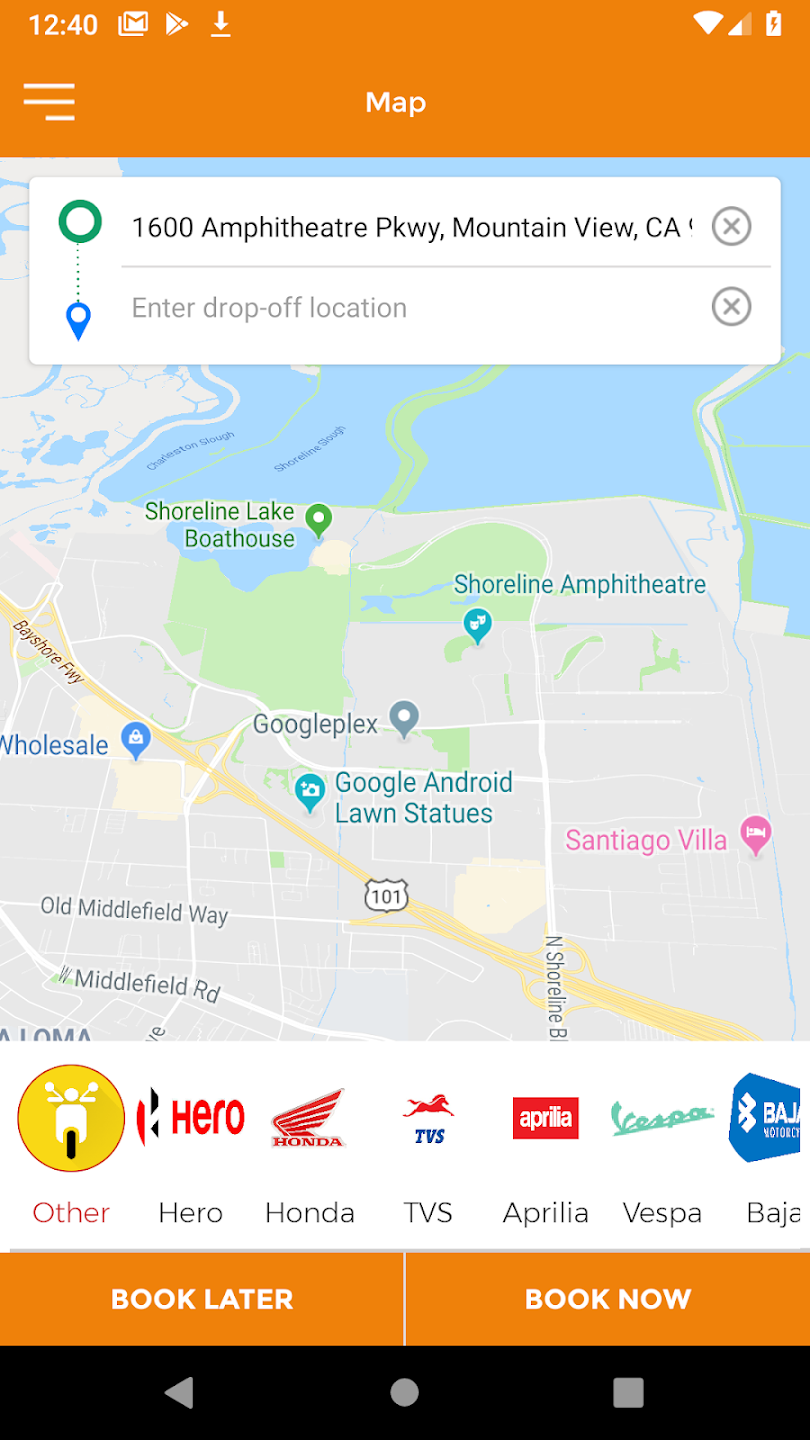
Task: Clear the pickup address
Action: [x=731, y=226]
